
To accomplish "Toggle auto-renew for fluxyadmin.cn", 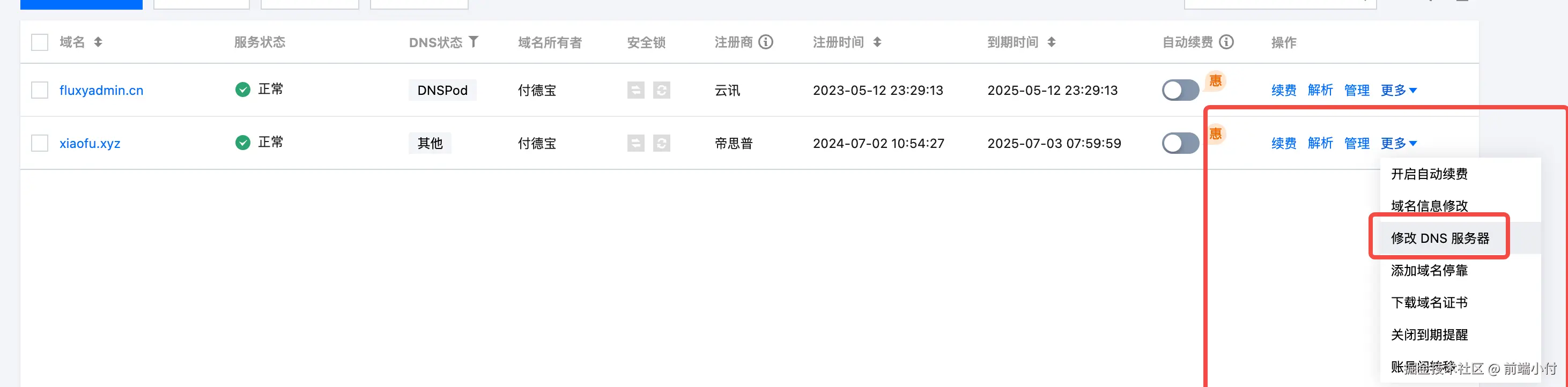I will tap(1180, 90).
